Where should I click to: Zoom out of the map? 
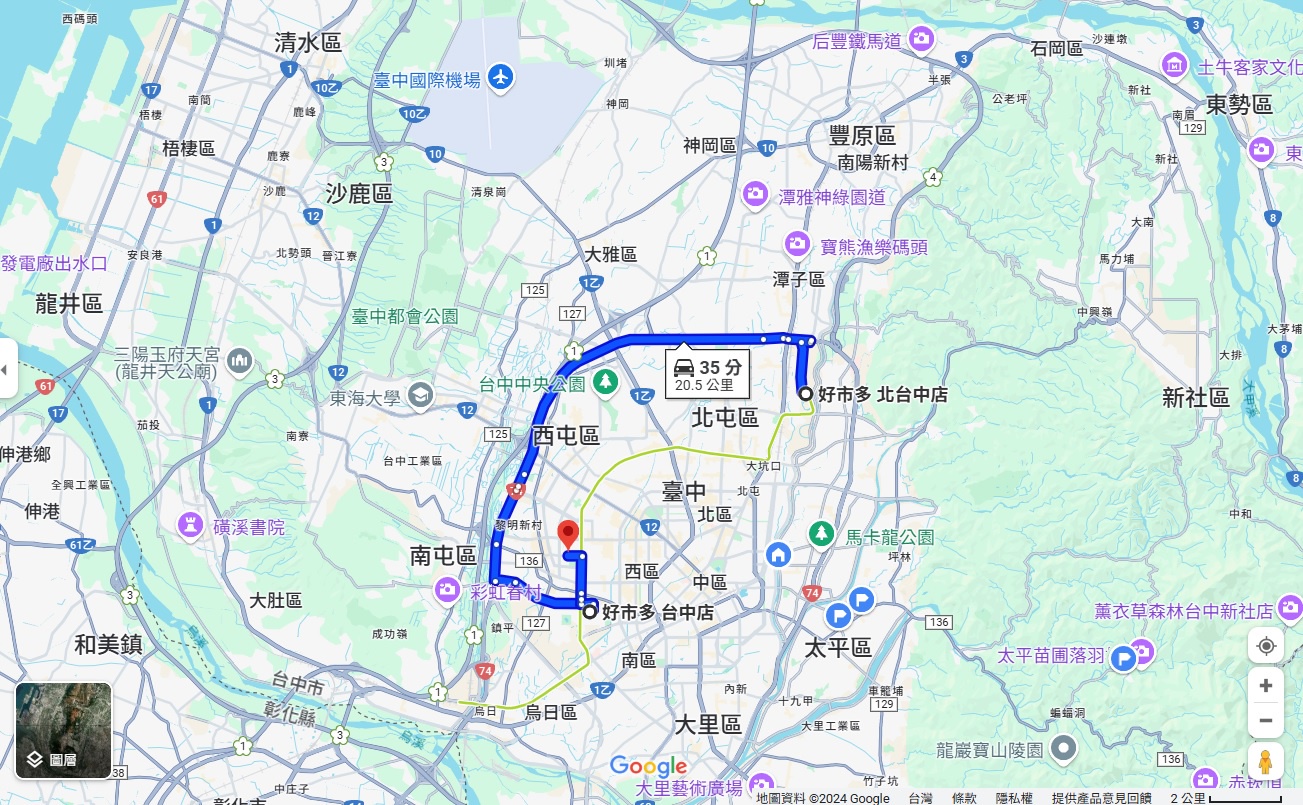point(1266,720)
